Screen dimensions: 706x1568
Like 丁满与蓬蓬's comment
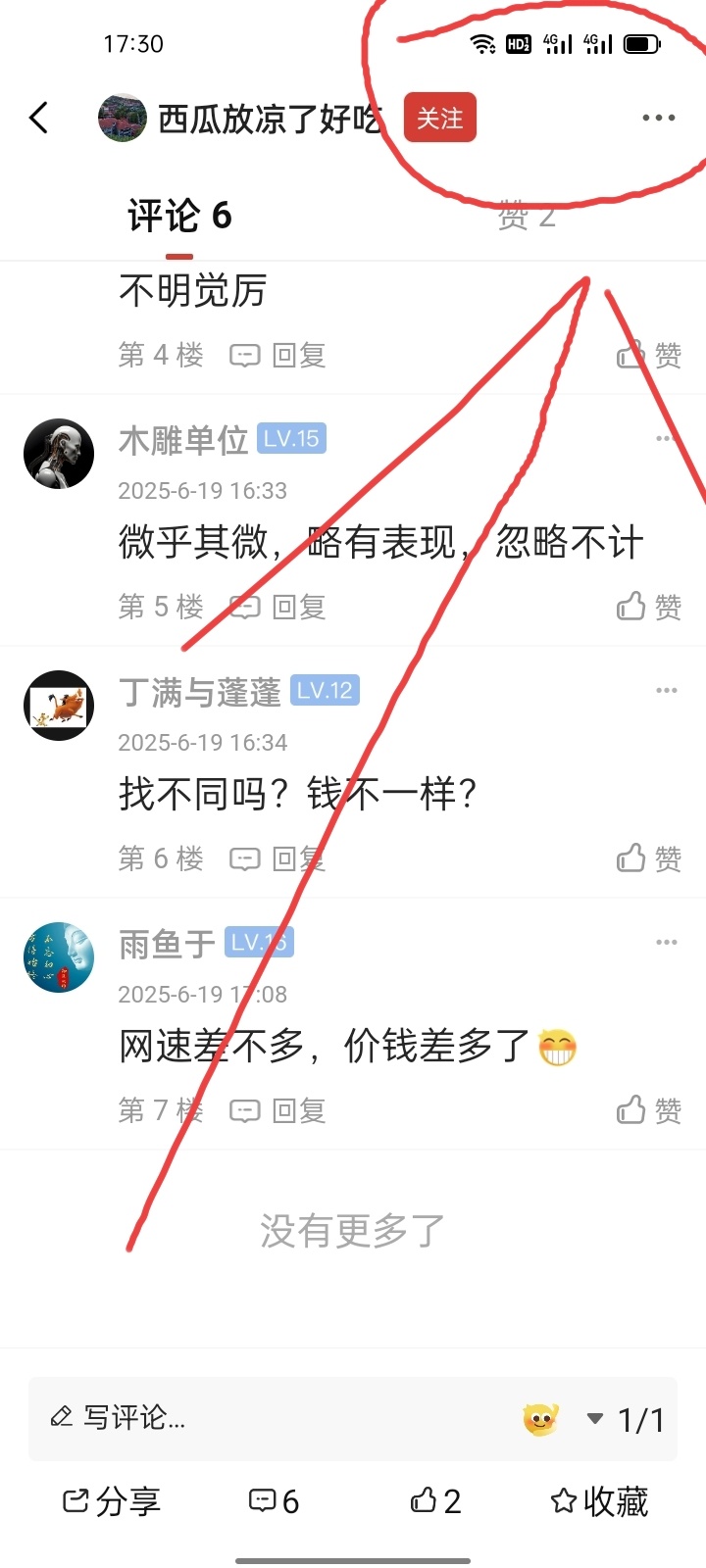click(648, 858)
